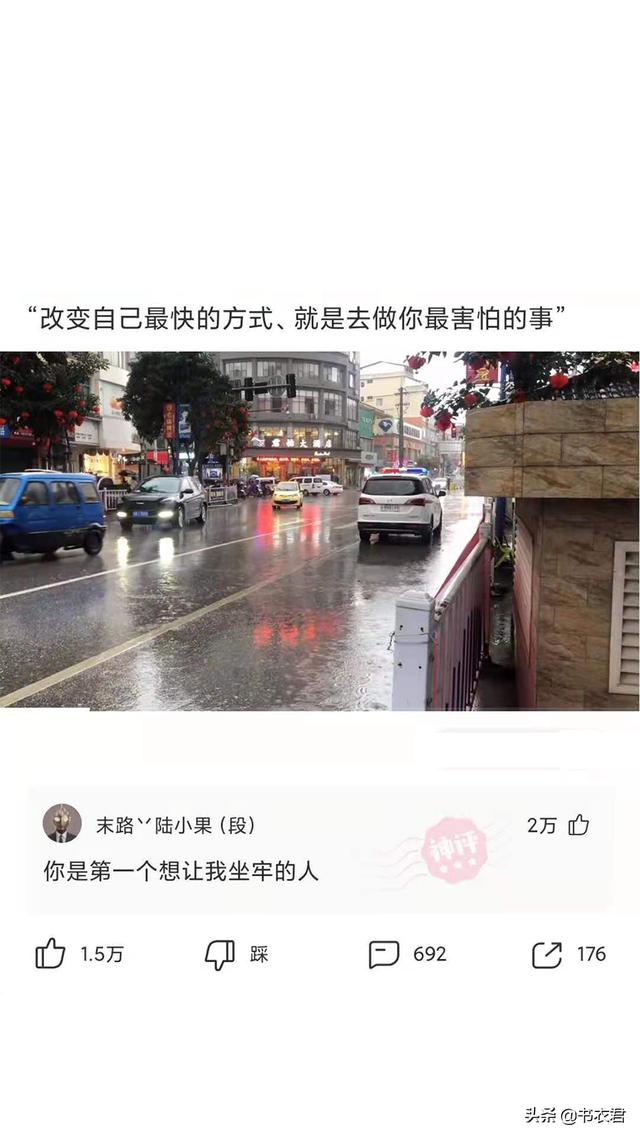Like the comment by 末路丷陆小果
The image size is (640, 1138).
578,825
